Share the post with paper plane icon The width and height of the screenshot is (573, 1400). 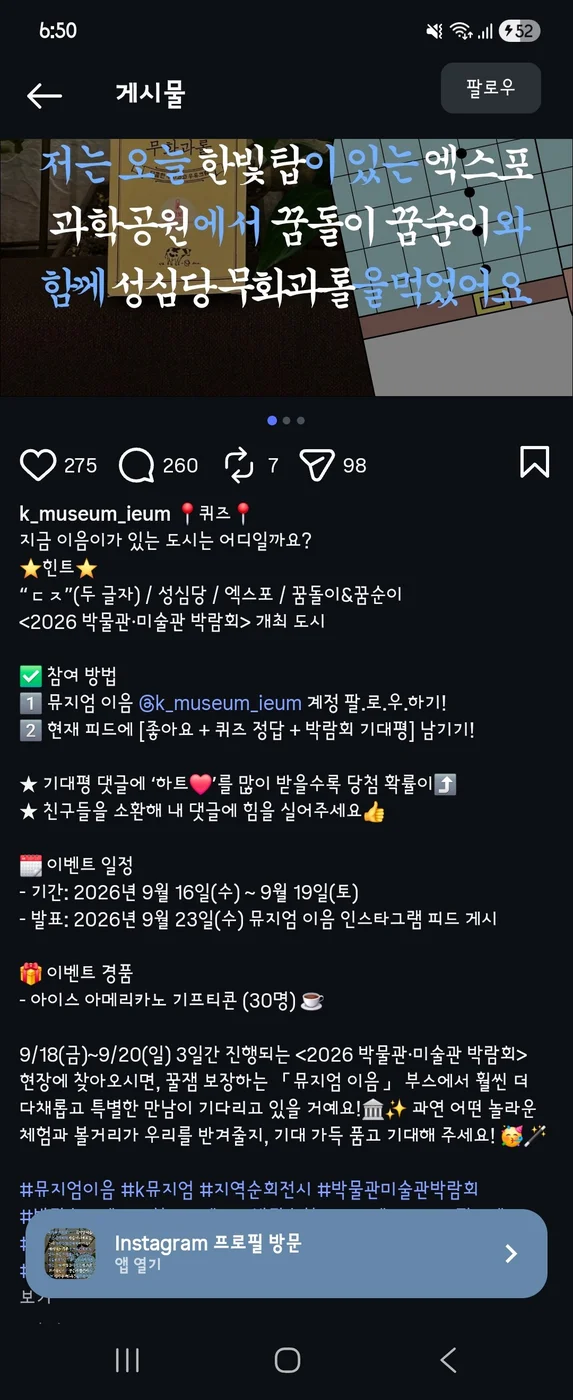point(316,465)
